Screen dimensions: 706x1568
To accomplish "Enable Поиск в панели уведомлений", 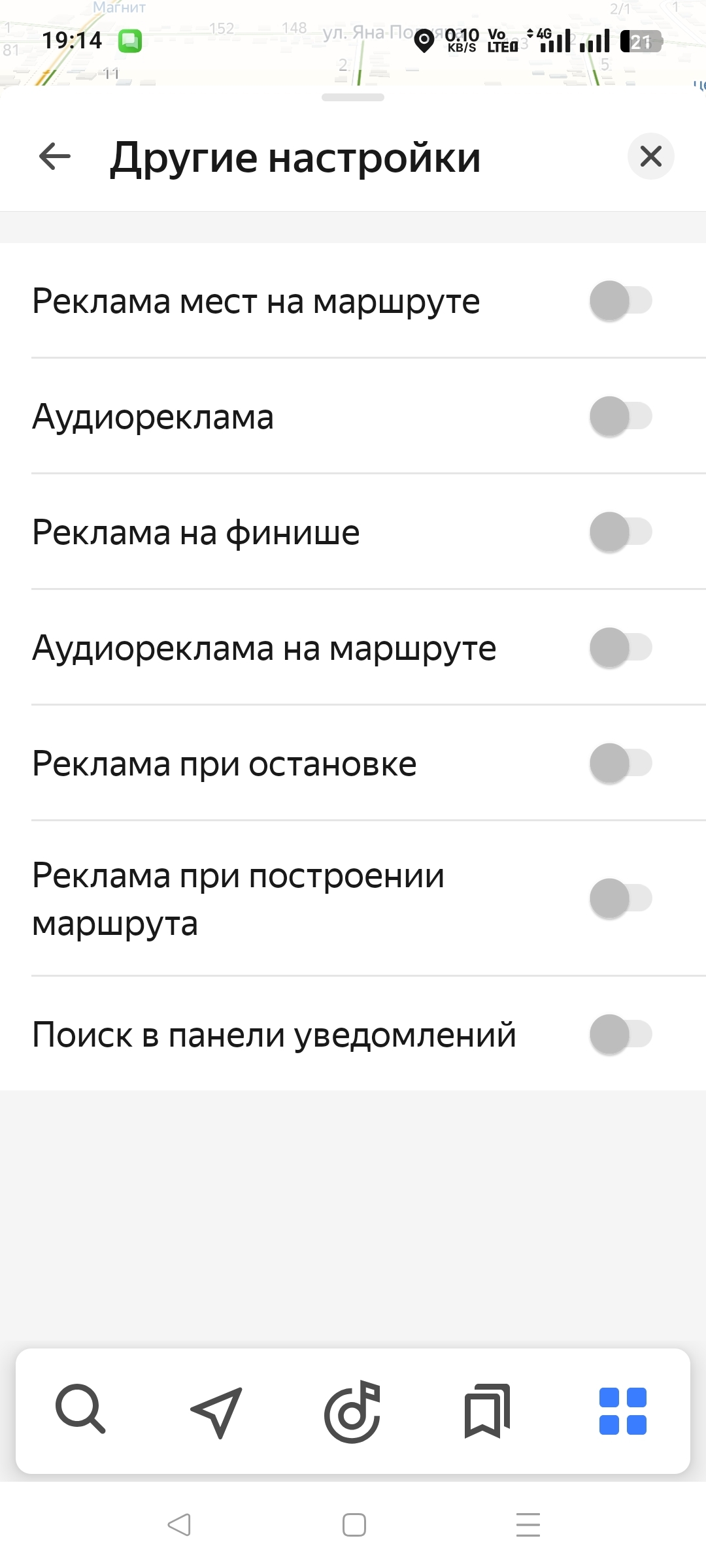I will point(620,1035).
